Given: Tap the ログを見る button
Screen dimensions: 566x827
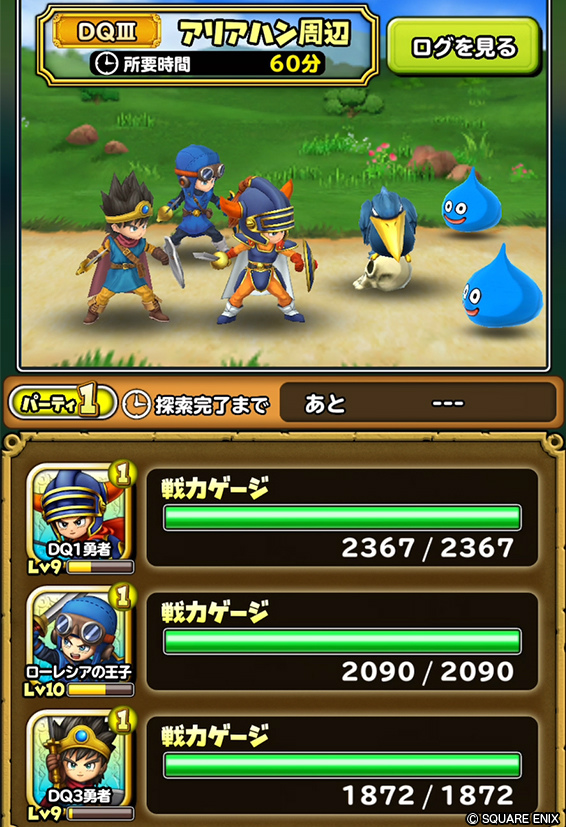Looking at the screenshot, I should [464, 46].
